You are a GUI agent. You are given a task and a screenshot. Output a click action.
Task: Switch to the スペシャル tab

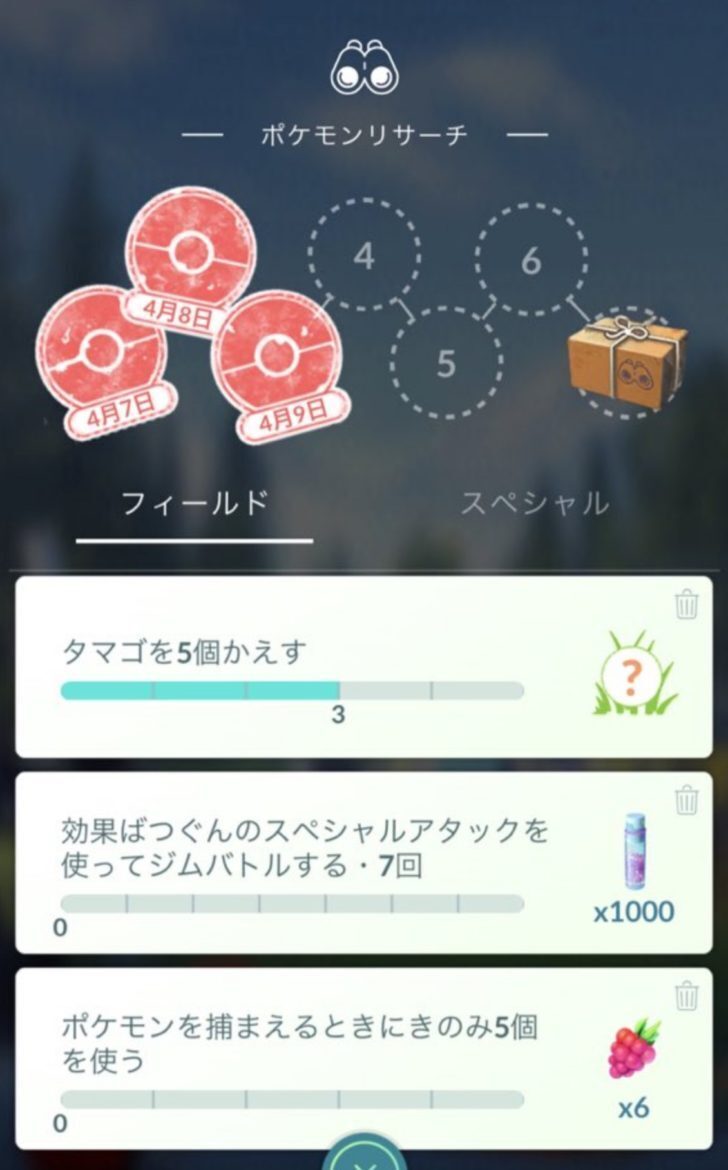(x=534, y=504)
